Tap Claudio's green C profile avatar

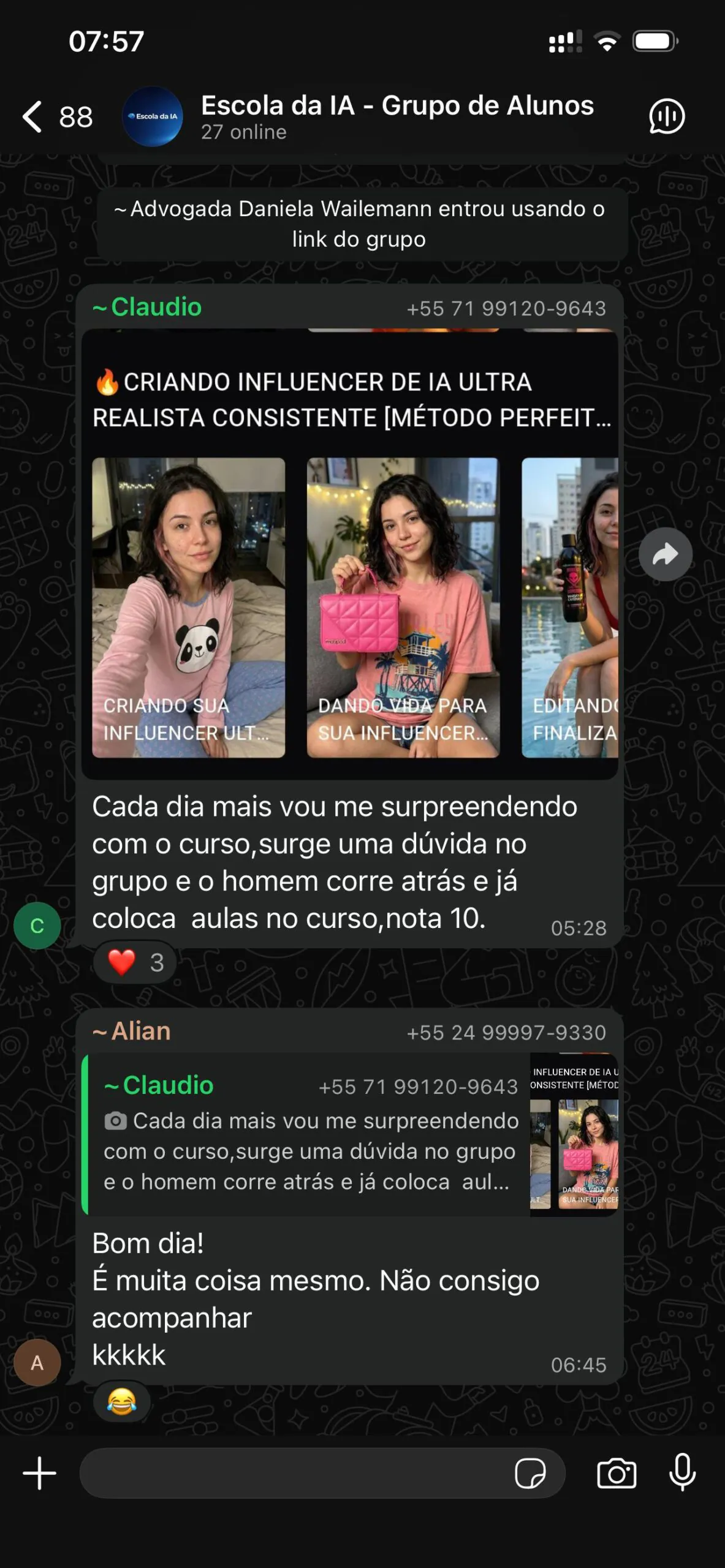[37, 925]
